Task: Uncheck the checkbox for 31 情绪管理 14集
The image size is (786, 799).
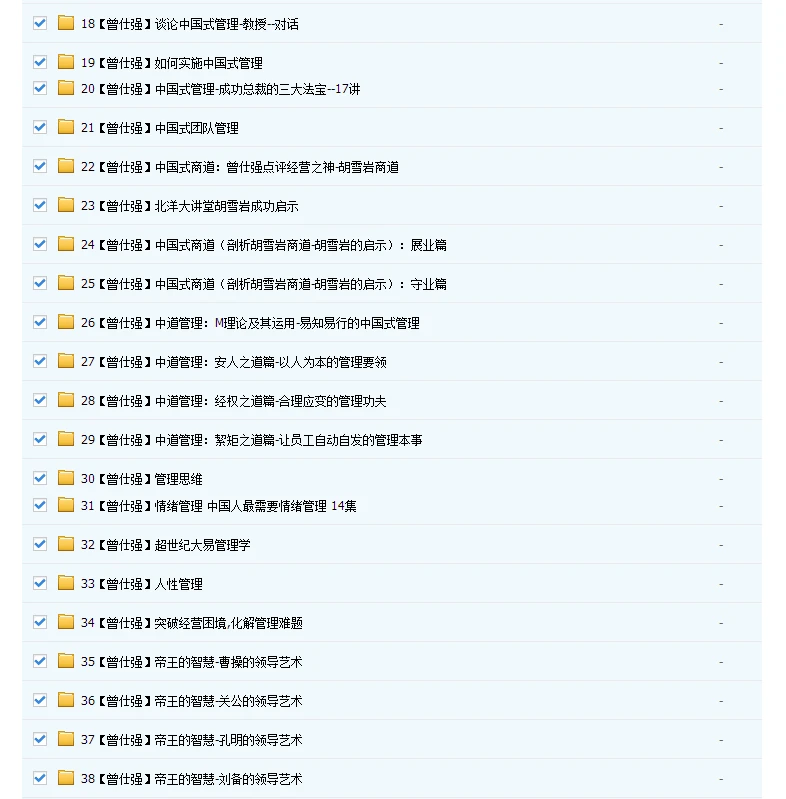Action: click(39, 504)
